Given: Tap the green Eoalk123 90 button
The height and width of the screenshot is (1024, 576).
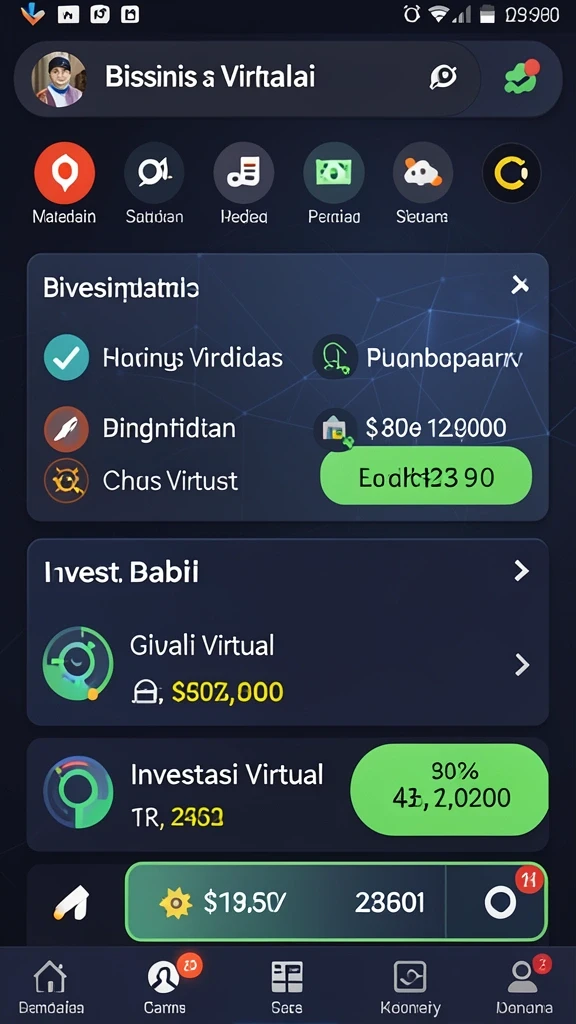Looking at the screenshot, I should click(426, 476).
